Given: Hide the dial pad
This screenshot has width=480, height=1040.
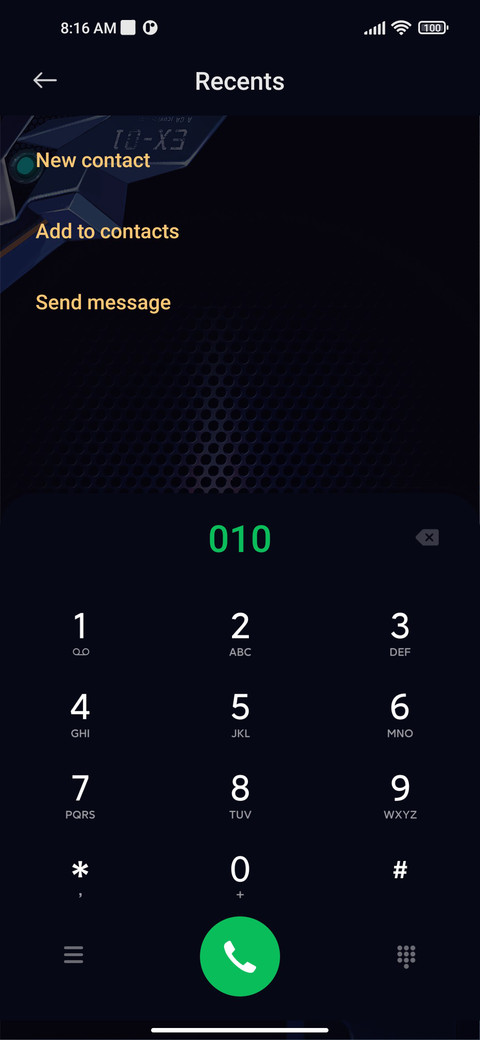Looking at the screenshot, I should pos(406,956).
